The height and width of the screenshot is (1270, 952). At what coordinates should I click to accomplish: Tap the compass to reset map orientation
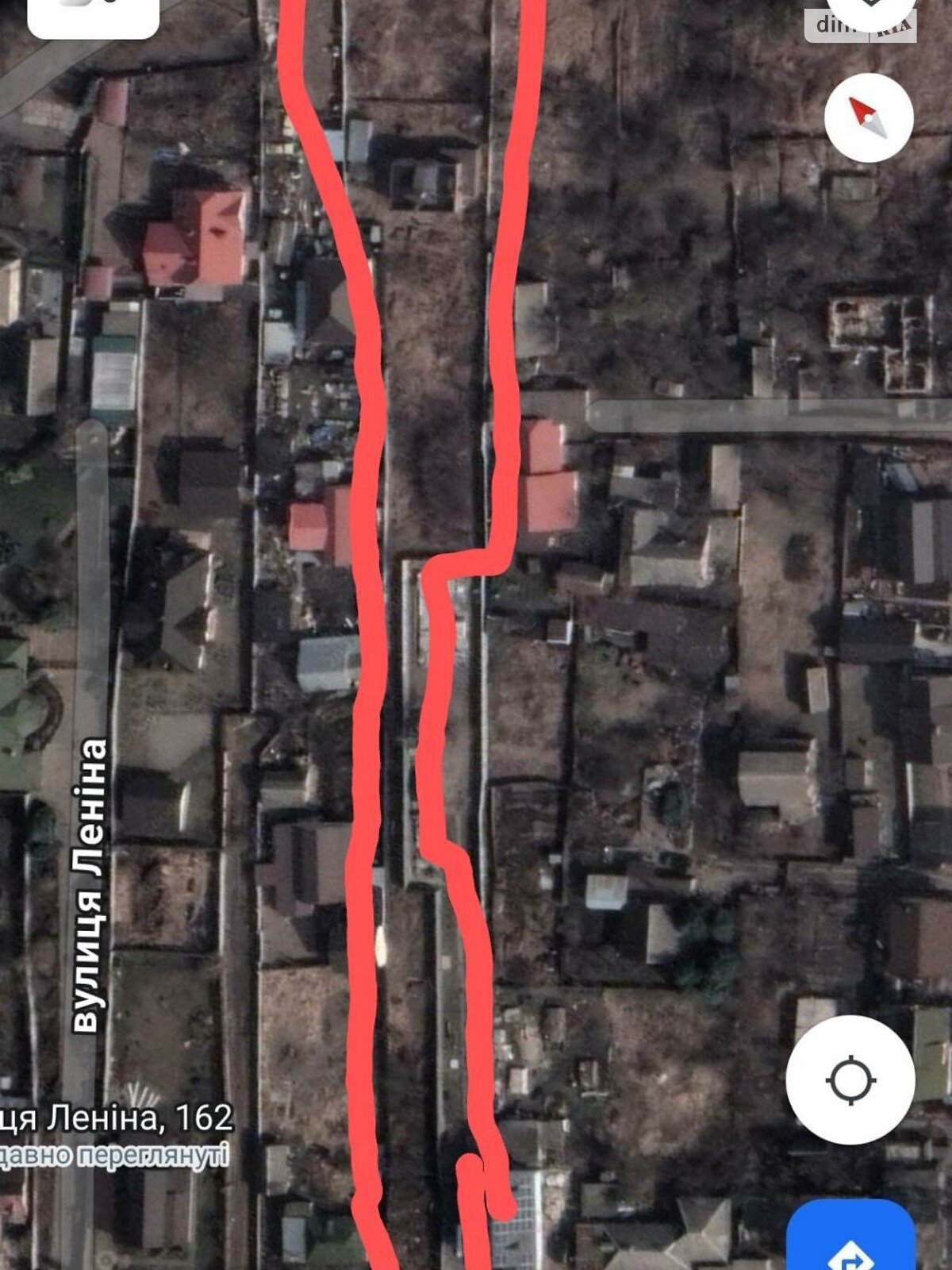[869, 117]
